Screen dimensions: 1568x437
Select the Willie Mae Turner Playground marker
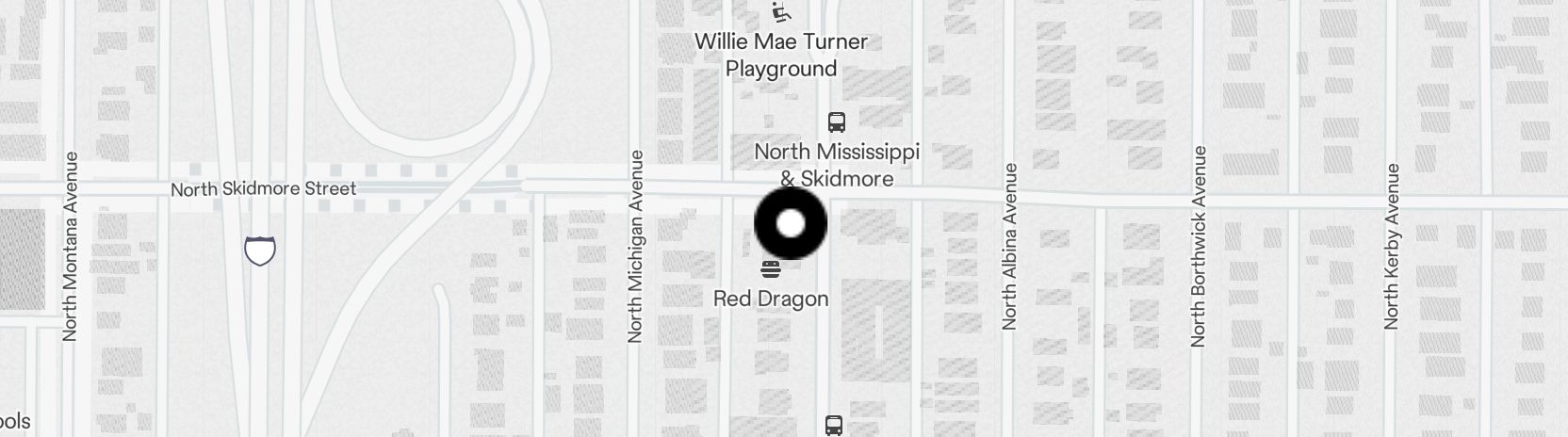[780, 13]
